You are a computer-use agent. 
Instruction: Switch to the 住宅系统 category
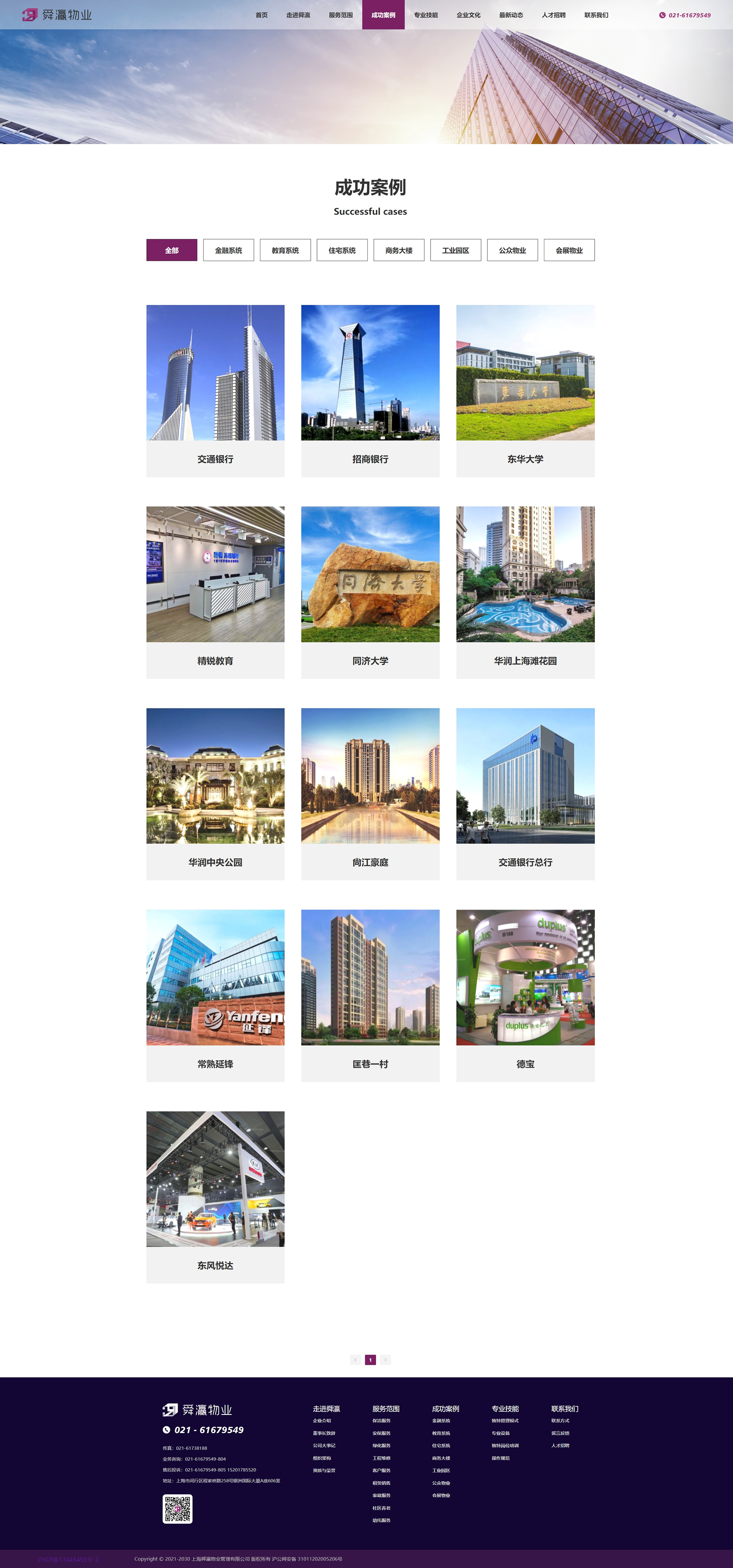[x=342, y=250]
